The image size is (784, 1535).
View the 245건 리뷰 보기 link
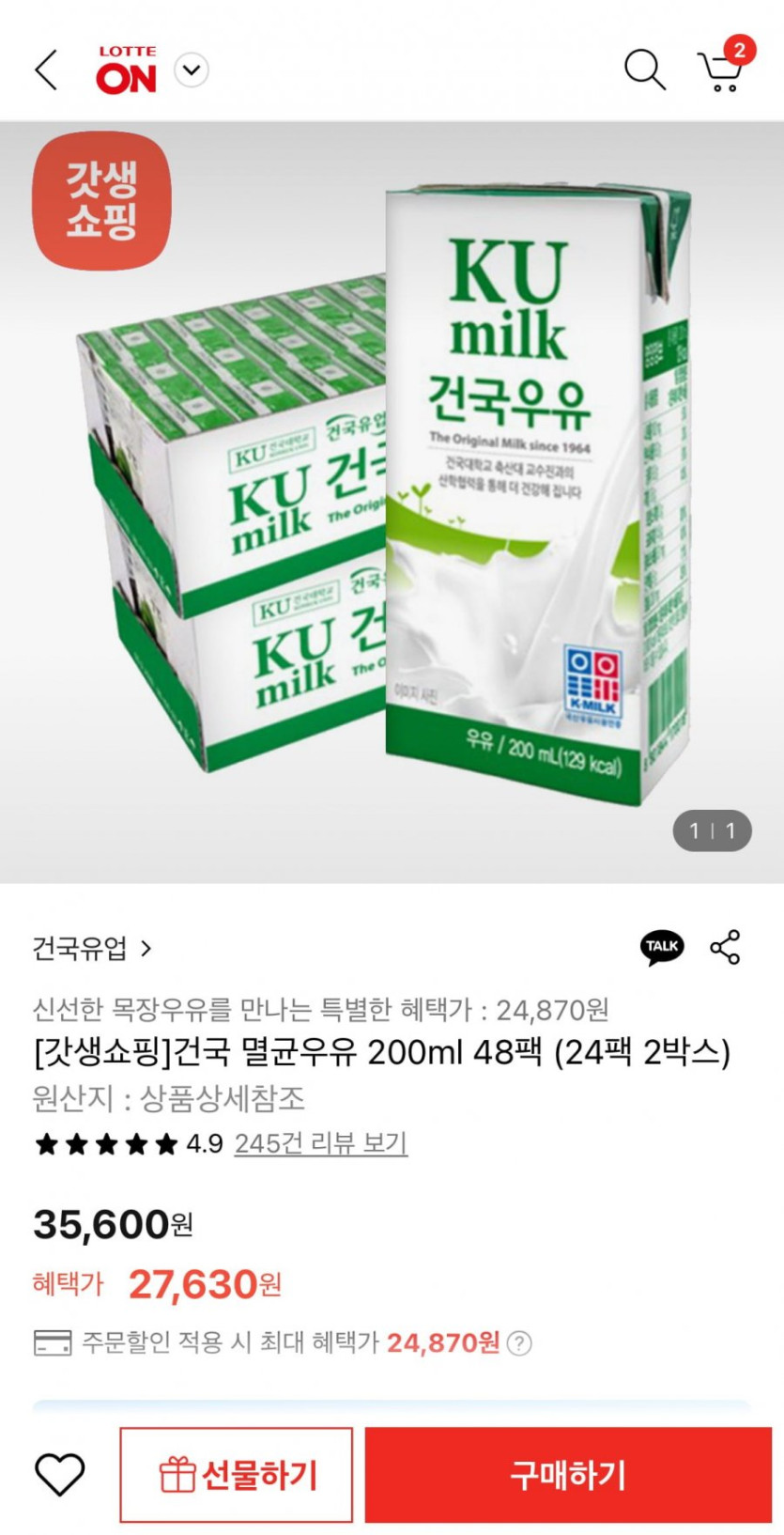[x=320, y=1143]
